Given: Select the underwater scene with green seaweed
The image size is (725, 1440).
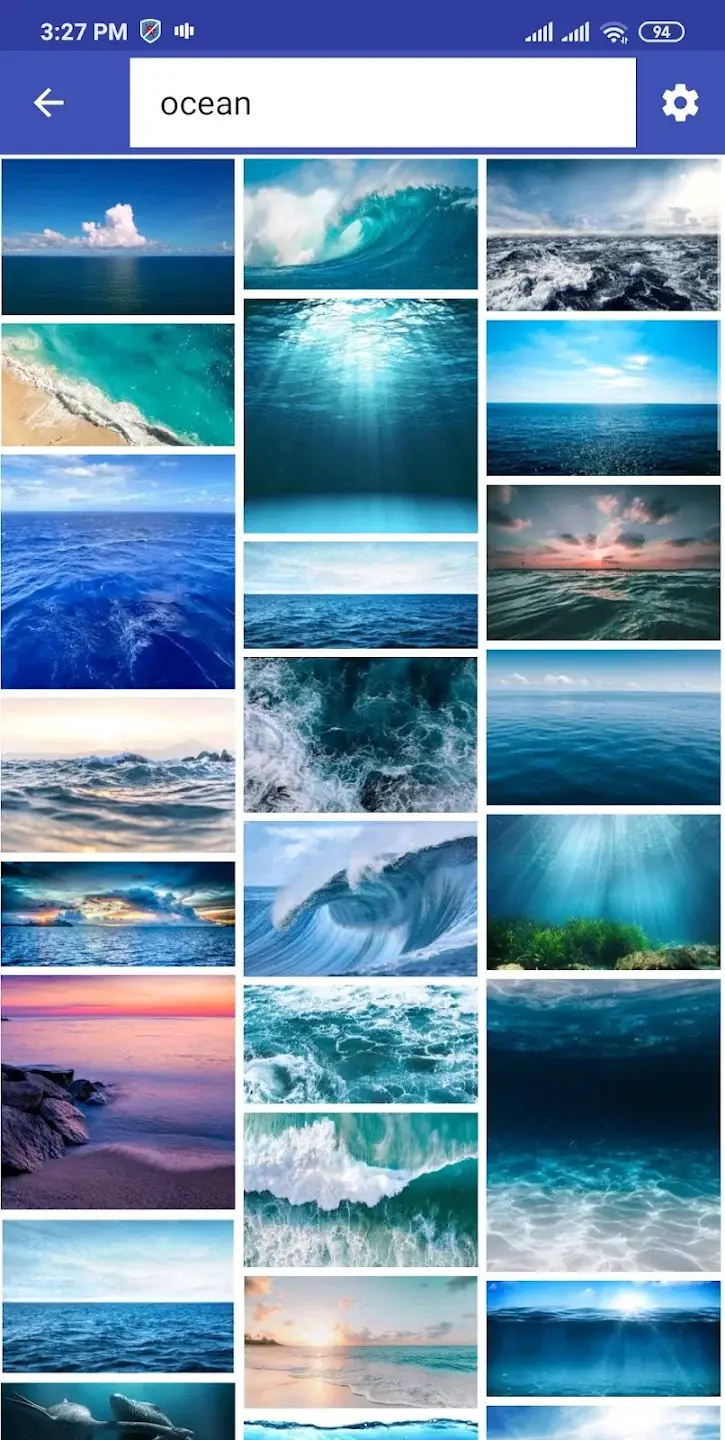Looking at the screenshot, I should pos(603,892).
